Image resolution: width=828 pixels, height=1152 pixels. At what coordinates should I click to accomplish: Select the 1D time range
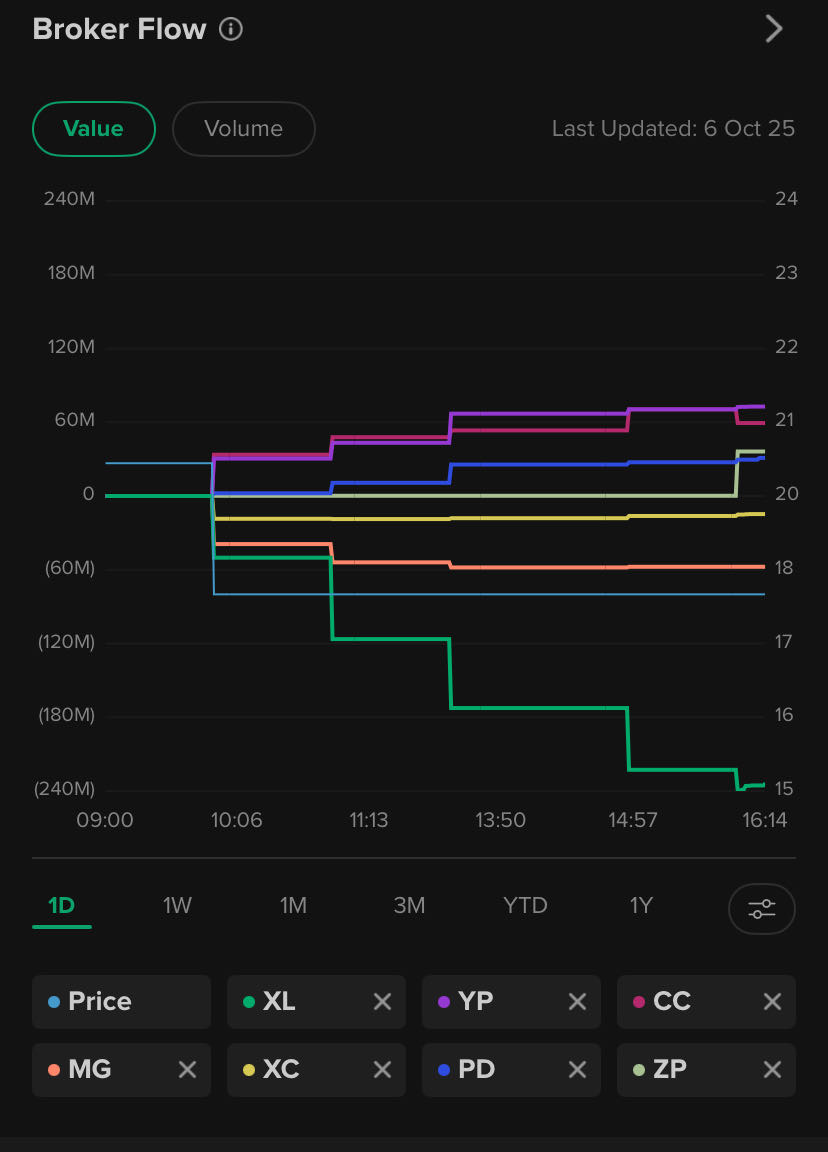[62, 906]
